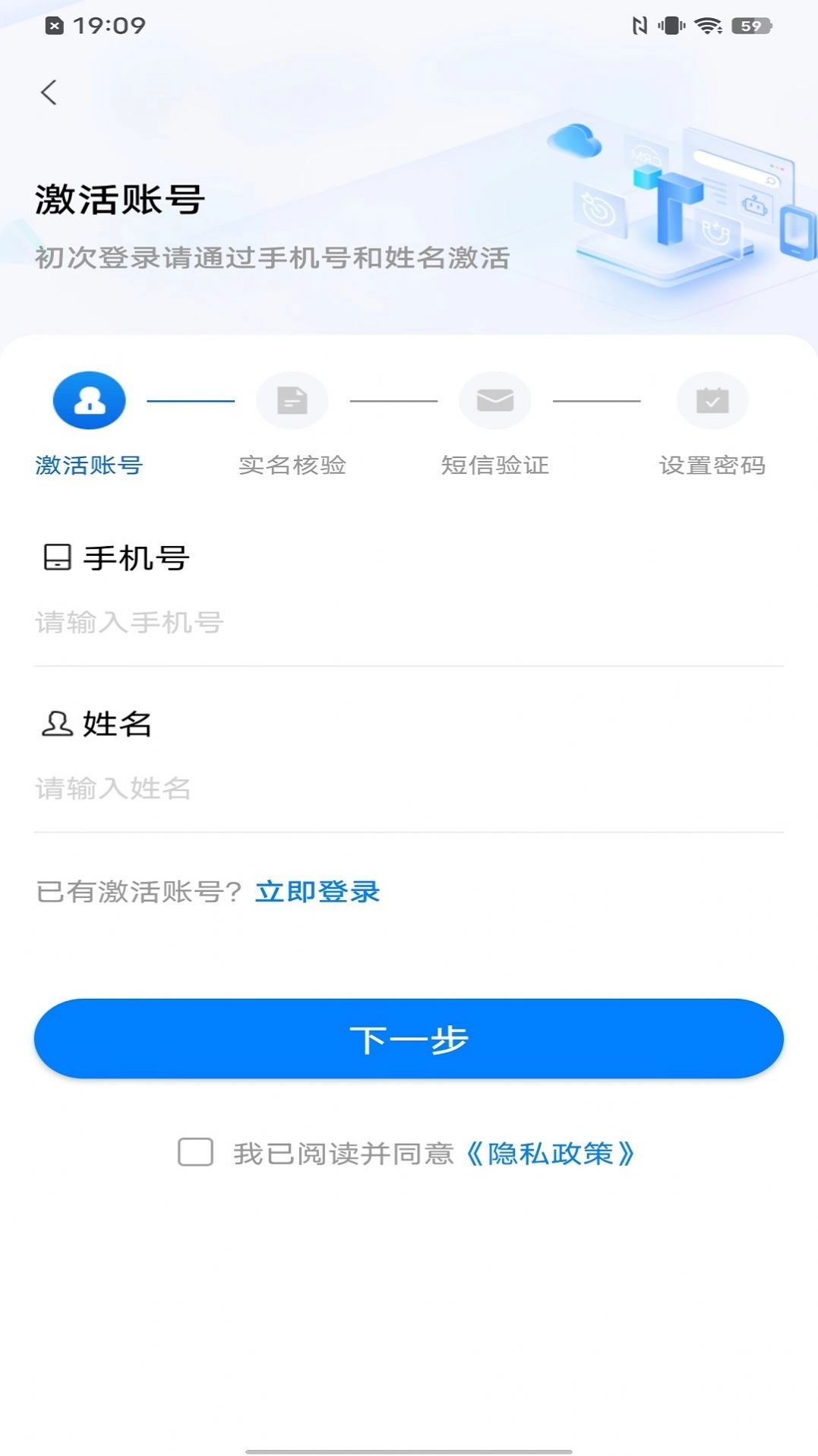Tap the back arrow at top left
Screen dimensions: 818x1456
point(49,91)
